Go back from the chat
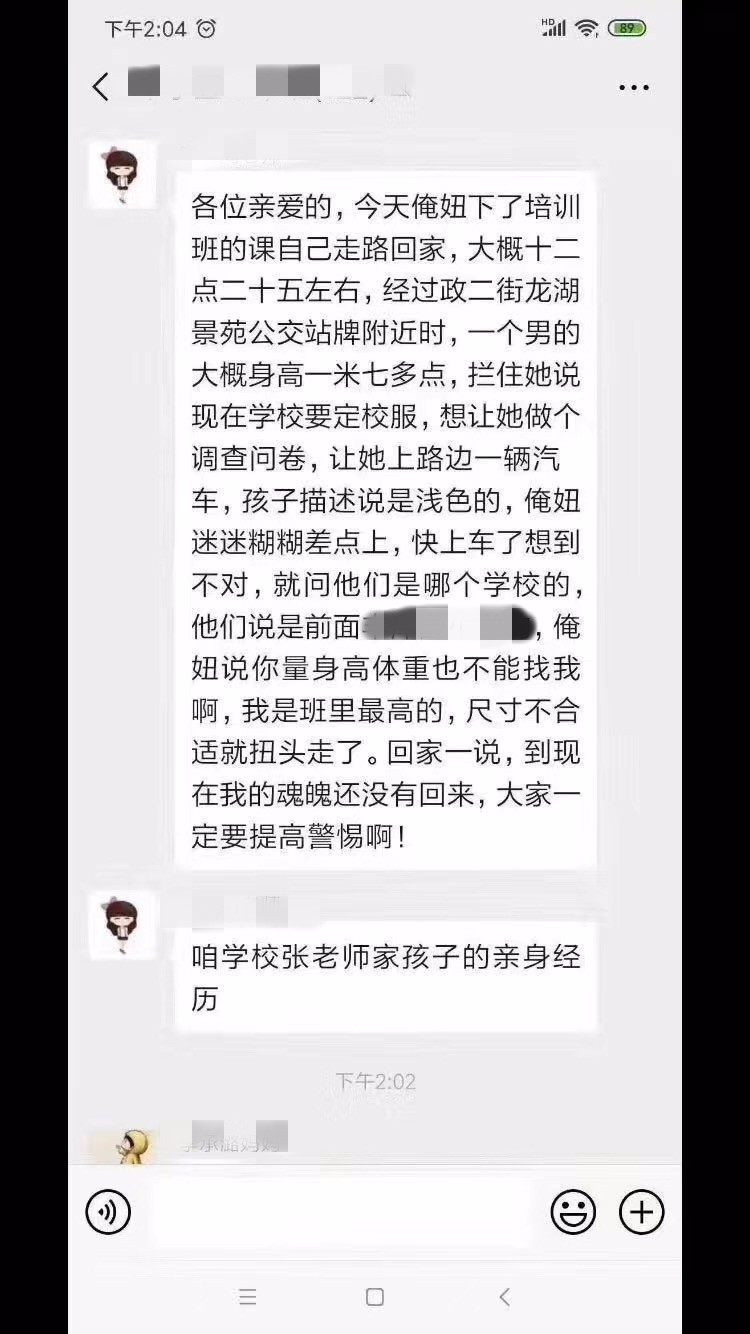Screen dimensions: 750x1334 click(101, 87)
